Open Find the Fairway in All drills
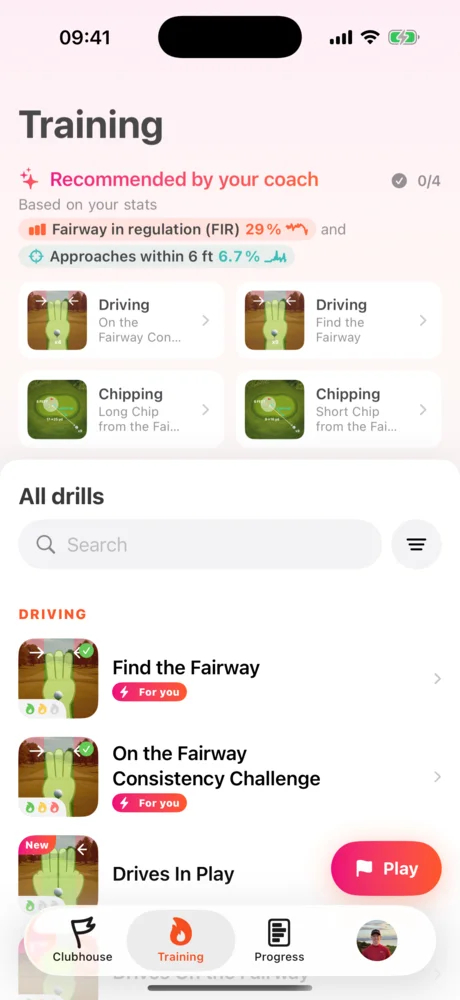 click(x=230, y=679)
